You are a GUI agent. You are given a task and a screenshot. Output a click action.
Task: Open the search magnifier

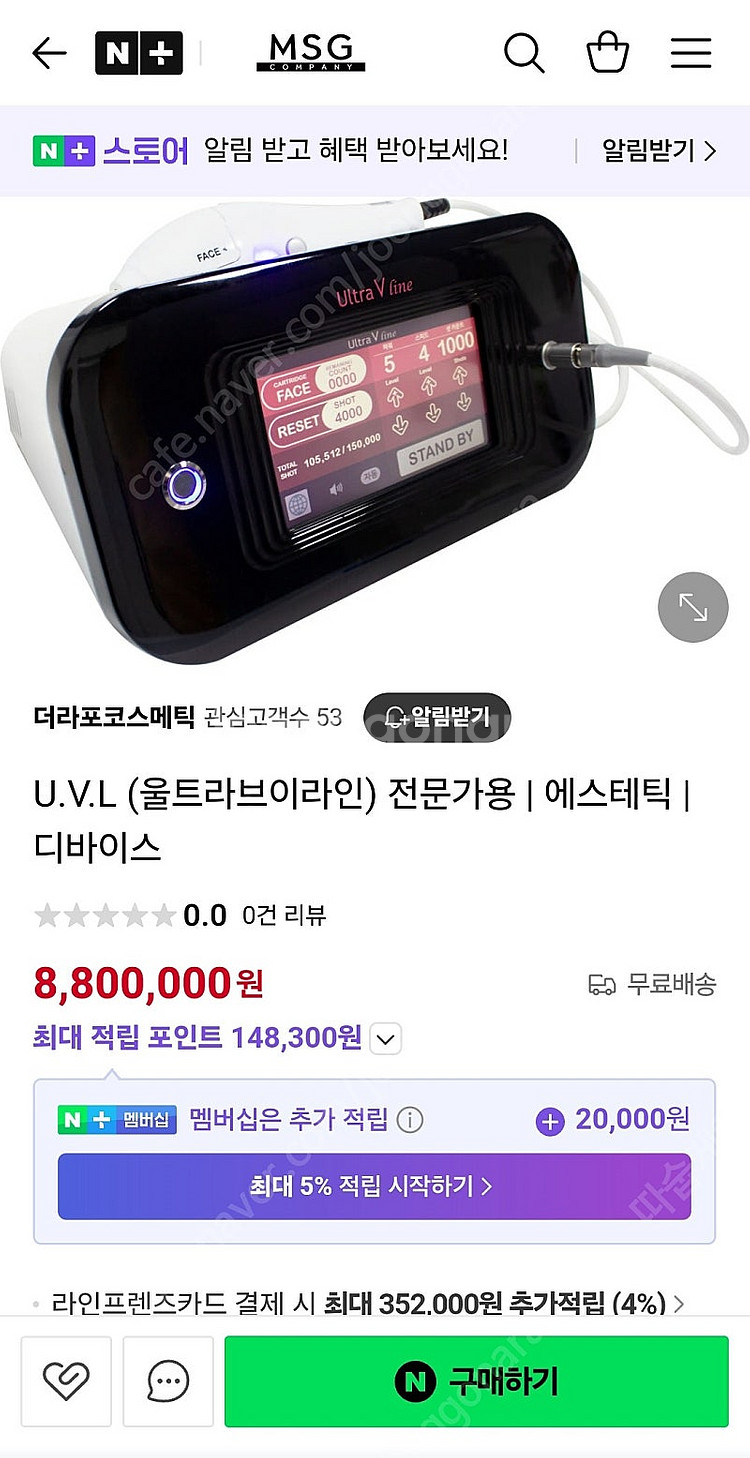point(523,52)
